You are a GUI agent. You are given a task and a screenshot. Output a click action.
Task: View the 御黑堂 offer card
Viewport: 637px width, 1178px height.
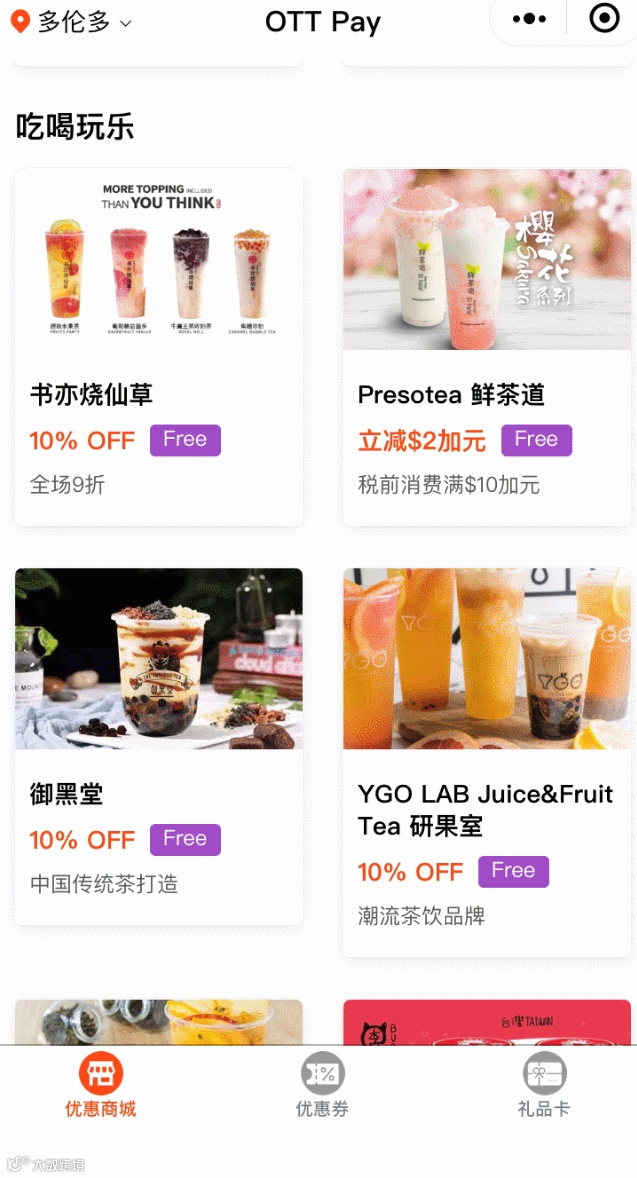click(x=159, y=747)
